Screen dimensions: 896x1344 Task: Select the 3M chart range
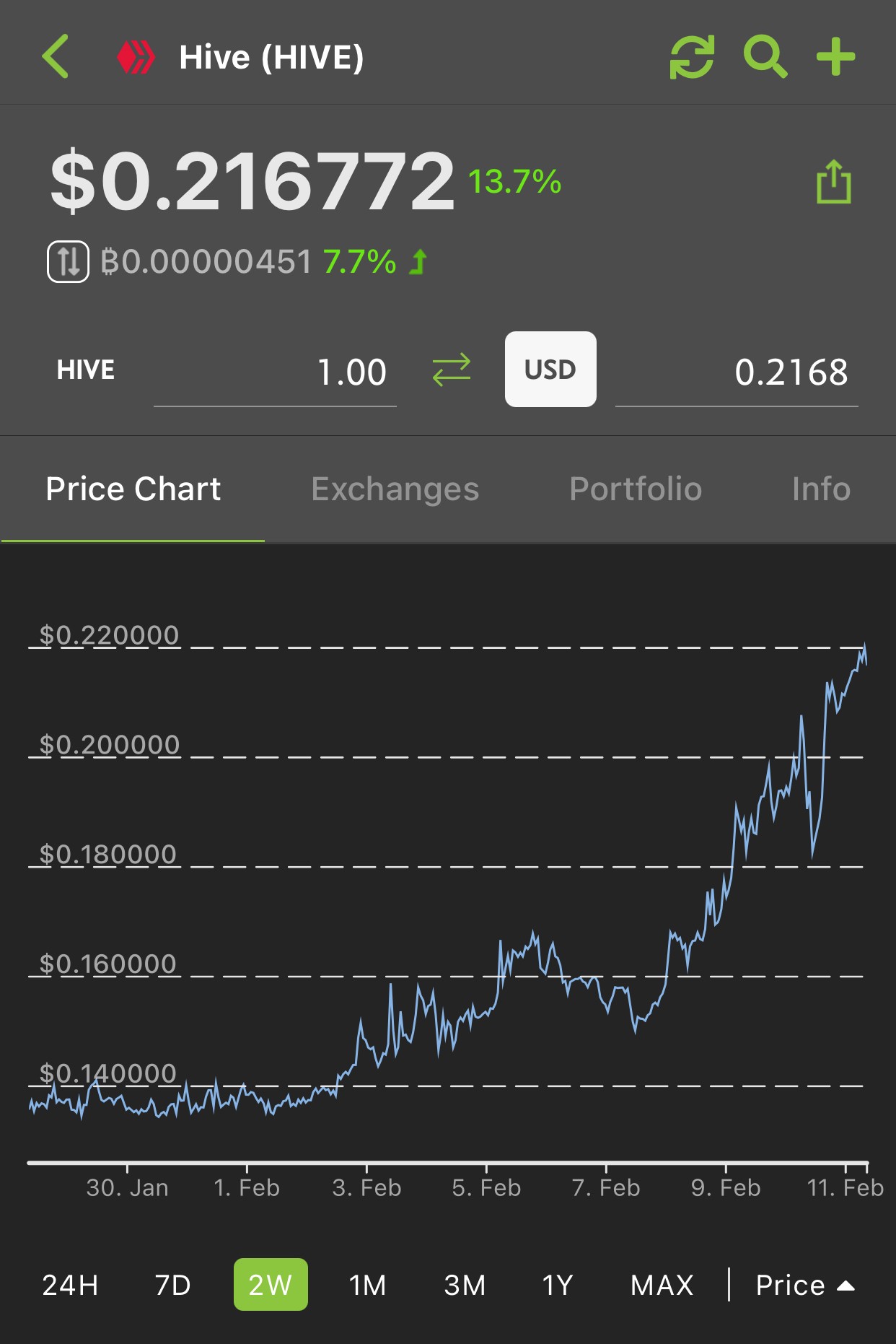pos(465,1285)
